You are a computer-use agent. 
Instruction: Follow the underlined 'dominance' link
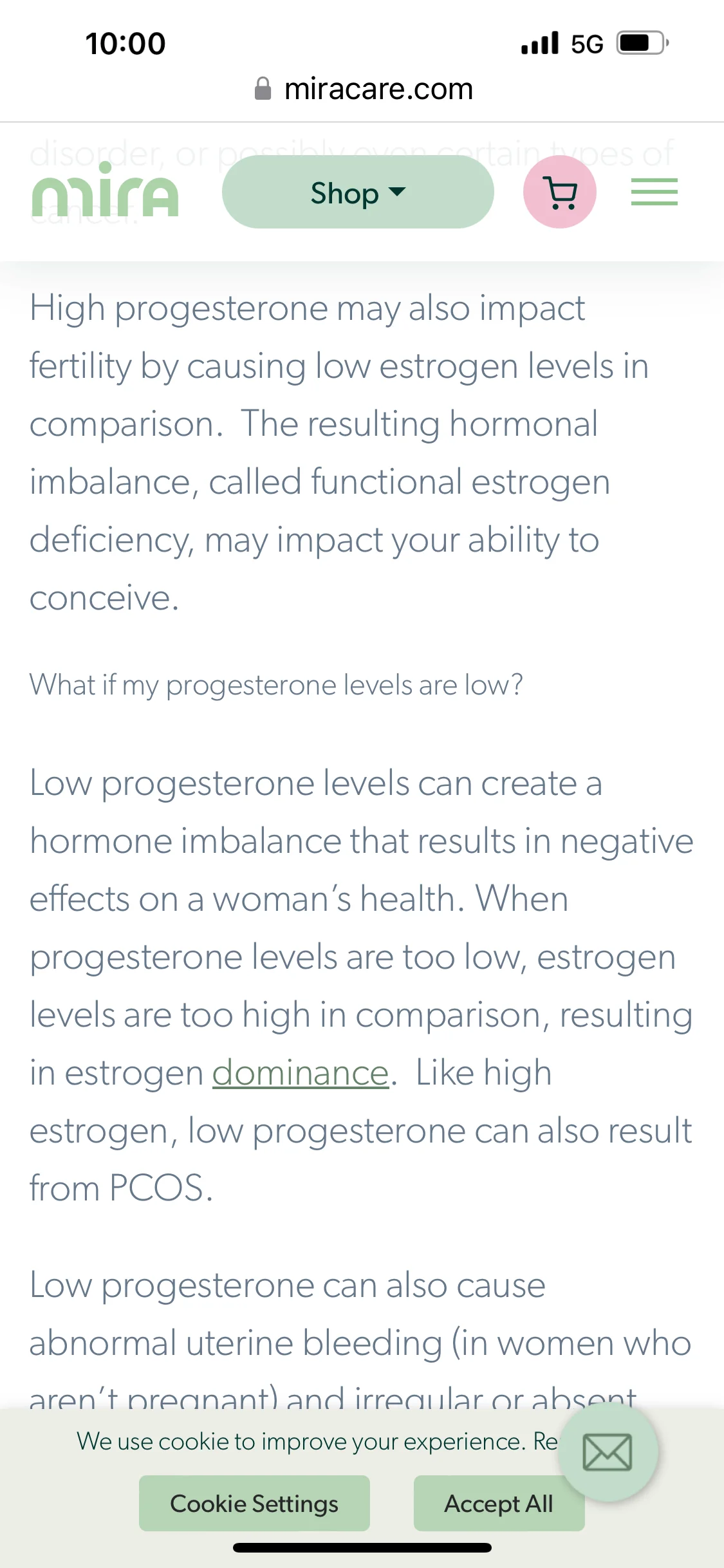[301, 1073]
